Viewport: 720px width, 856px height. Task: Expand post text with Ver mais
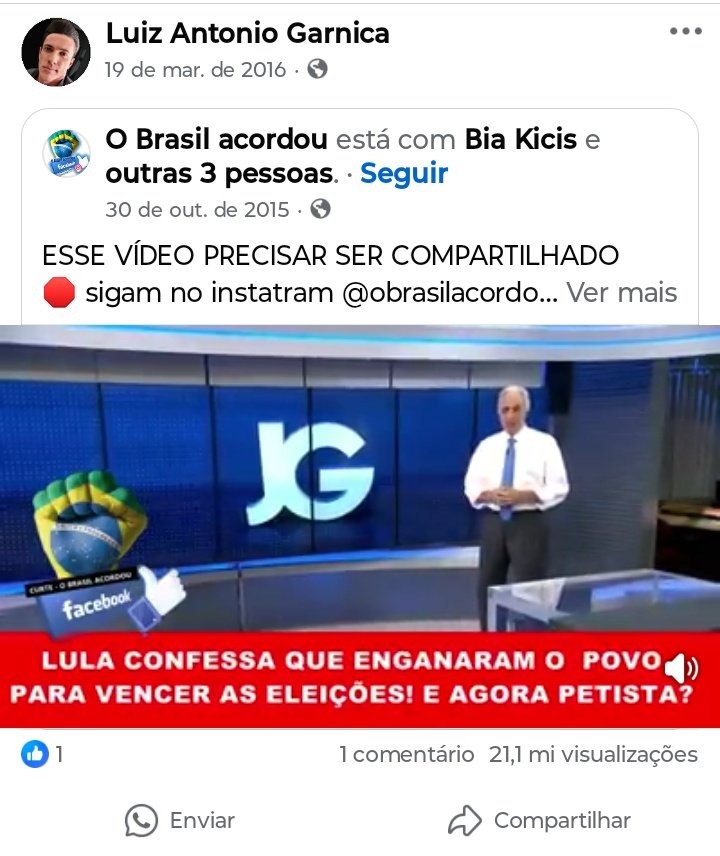coord(622,293)
